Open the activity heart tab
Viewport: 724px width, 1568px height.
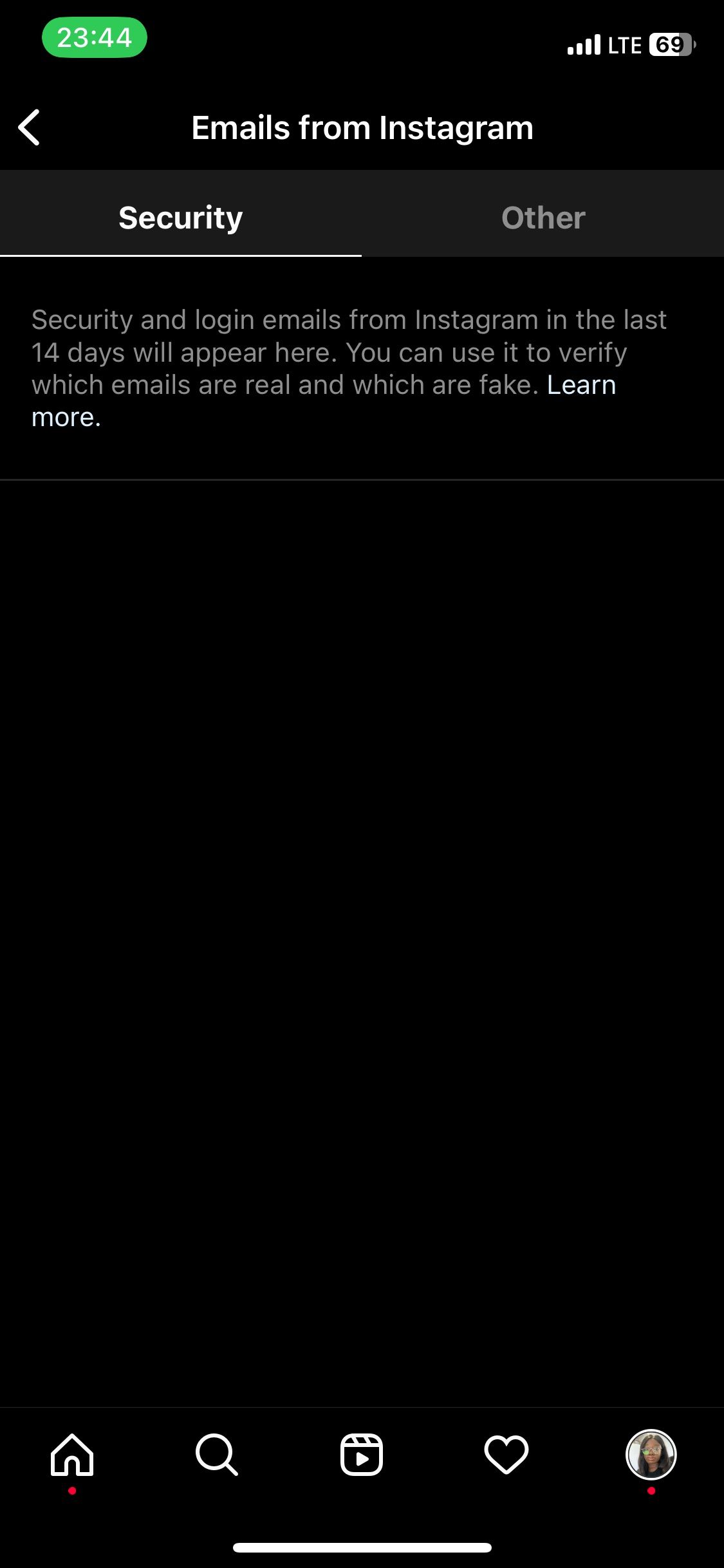[x=506, y=1454]
